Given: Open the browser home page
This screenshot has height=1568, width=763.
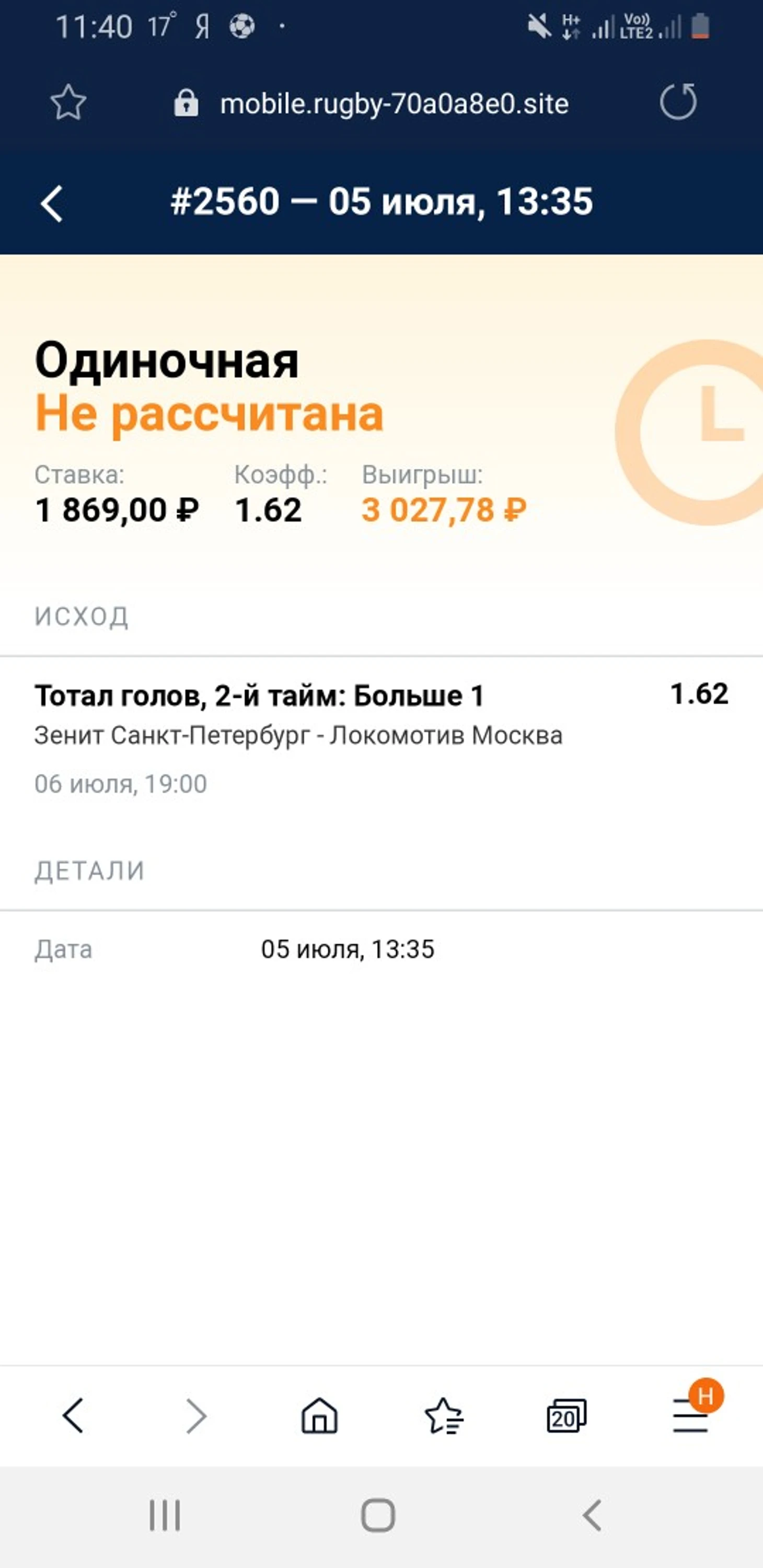Looking at the screenshot, I should pyautogui.click(x=320, y=1415).
